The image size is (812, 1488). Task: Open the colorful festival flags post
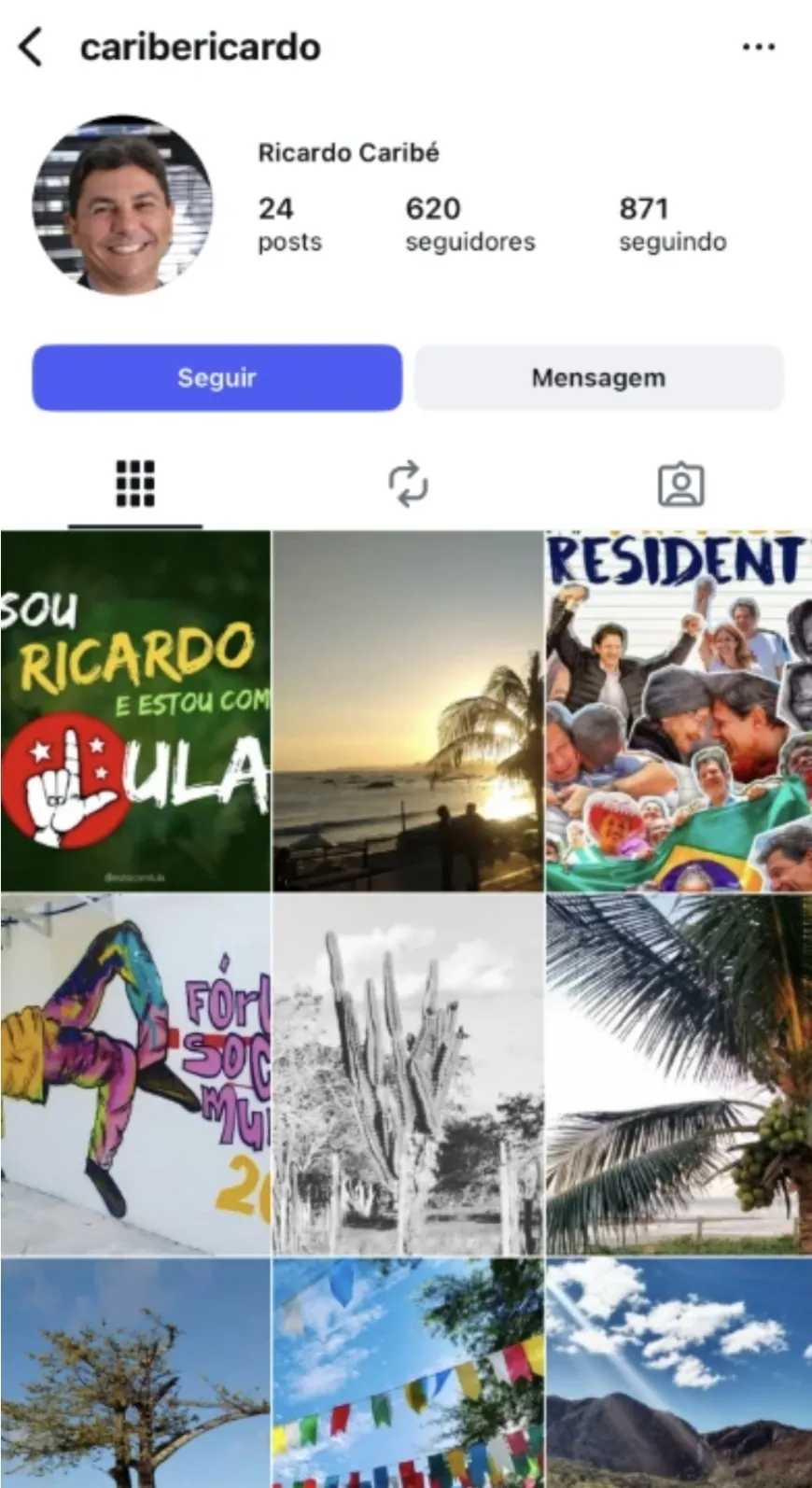pos(407,1372)
